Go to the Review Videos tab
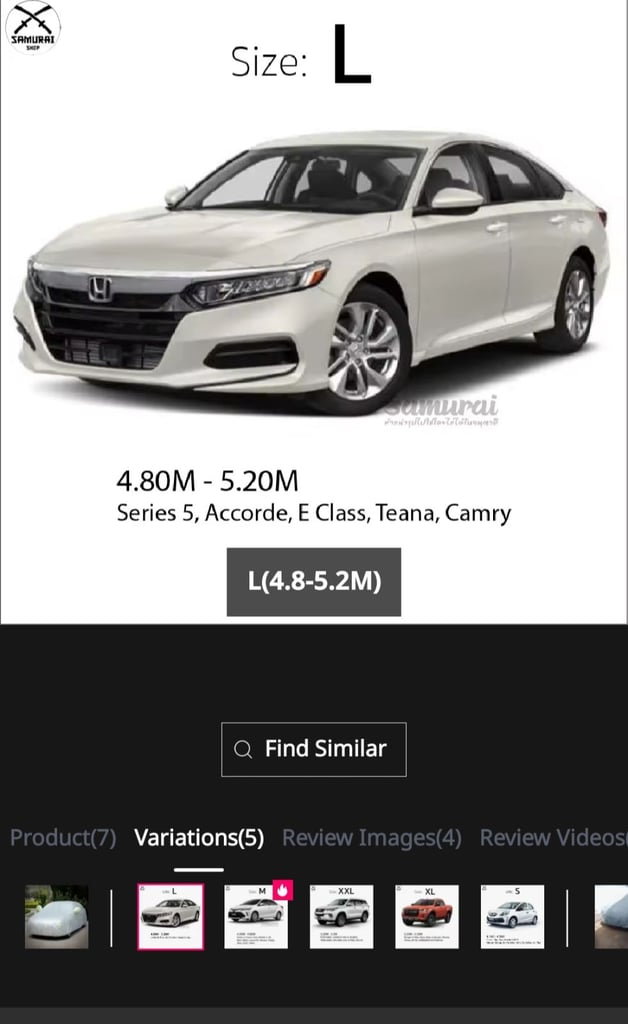The height and width of the screenshot is (1024, 628). [552, 838]
